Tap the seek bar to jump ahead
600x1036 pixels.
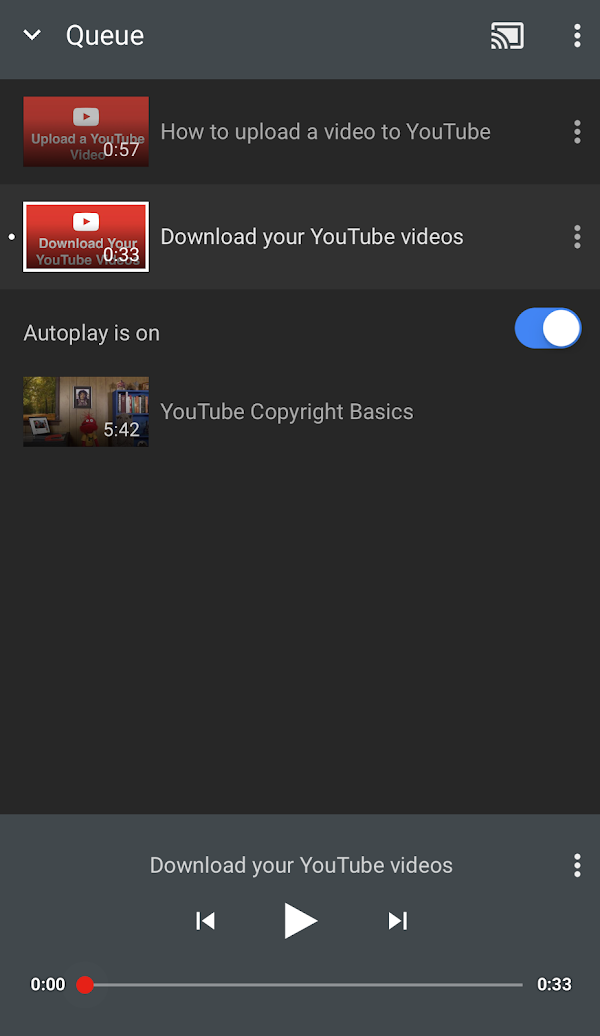point(303,984)
